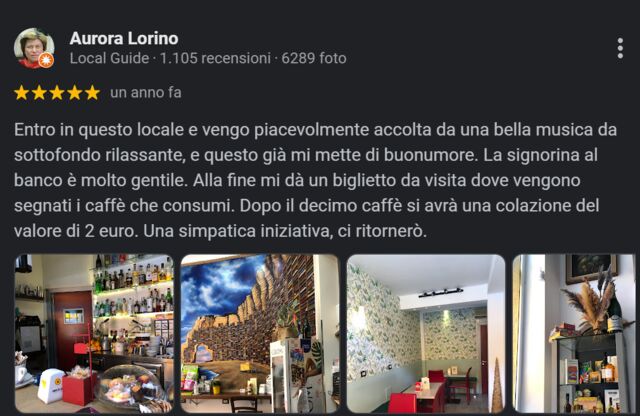640x416 pixels.
Task: View the photo of the bar counter with bottles
Action: coord(94,333)
